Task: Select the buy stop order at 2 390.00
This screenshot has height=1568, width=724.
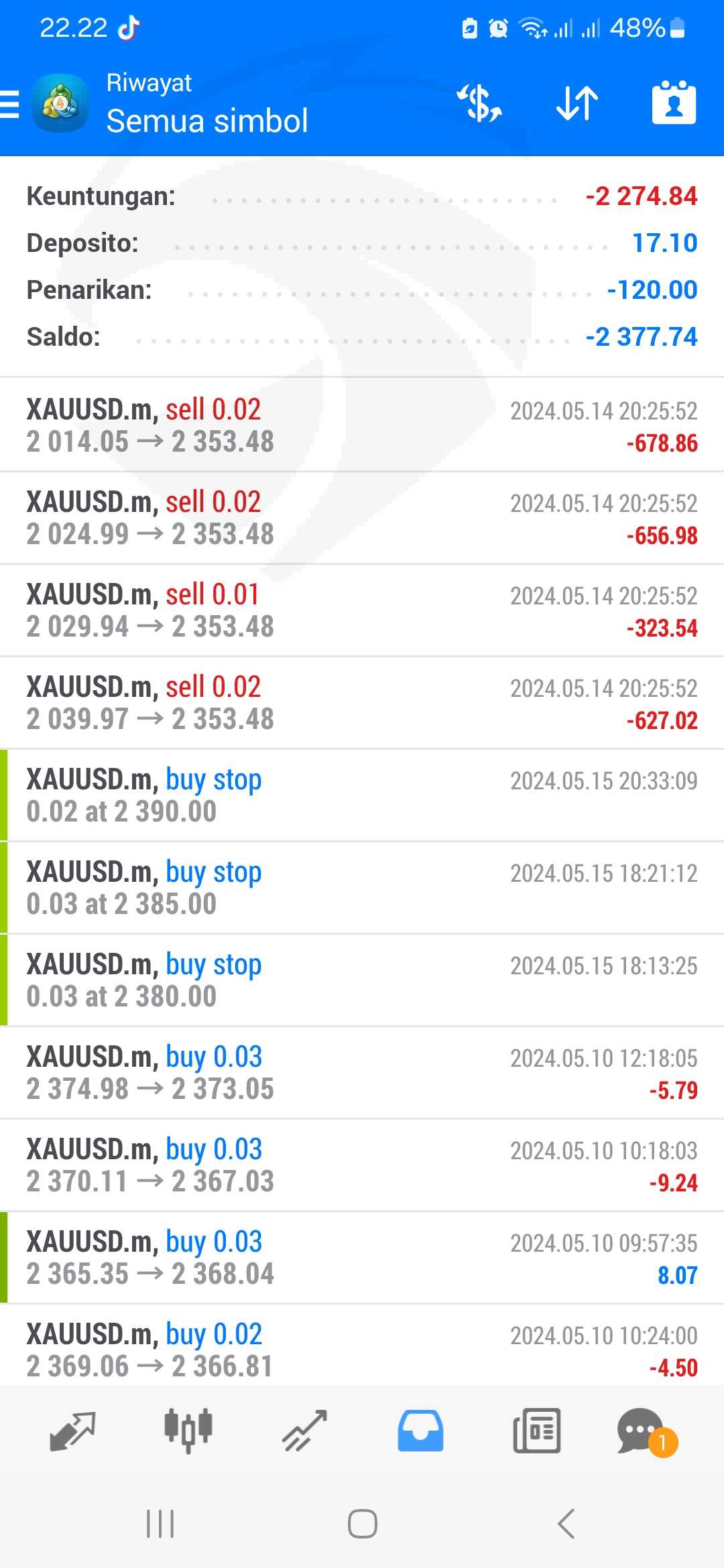Action: (x=362, y=795)
